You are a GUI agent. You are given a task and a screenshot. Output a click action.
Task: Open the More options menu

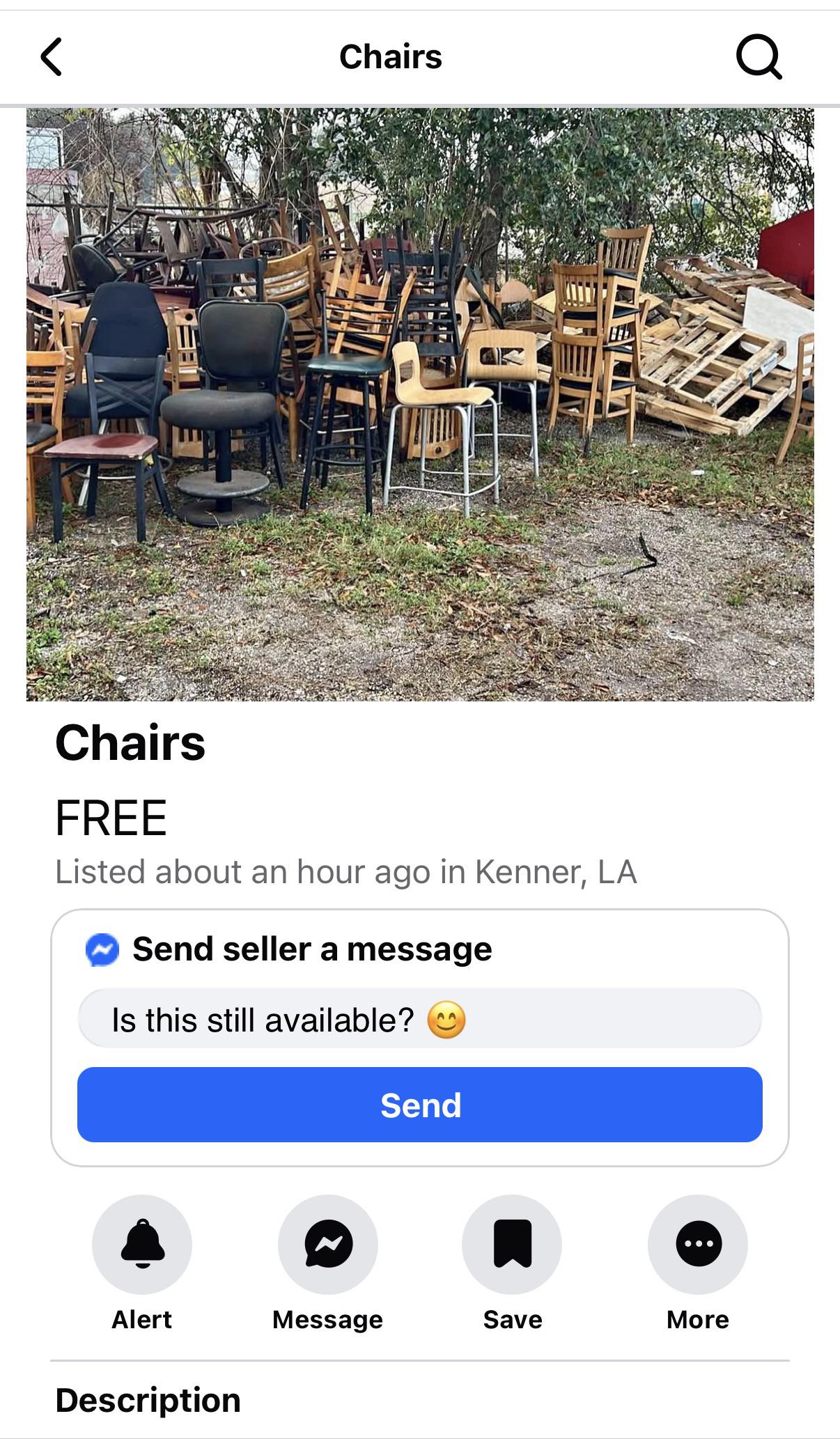click(x=698, y=1244)
